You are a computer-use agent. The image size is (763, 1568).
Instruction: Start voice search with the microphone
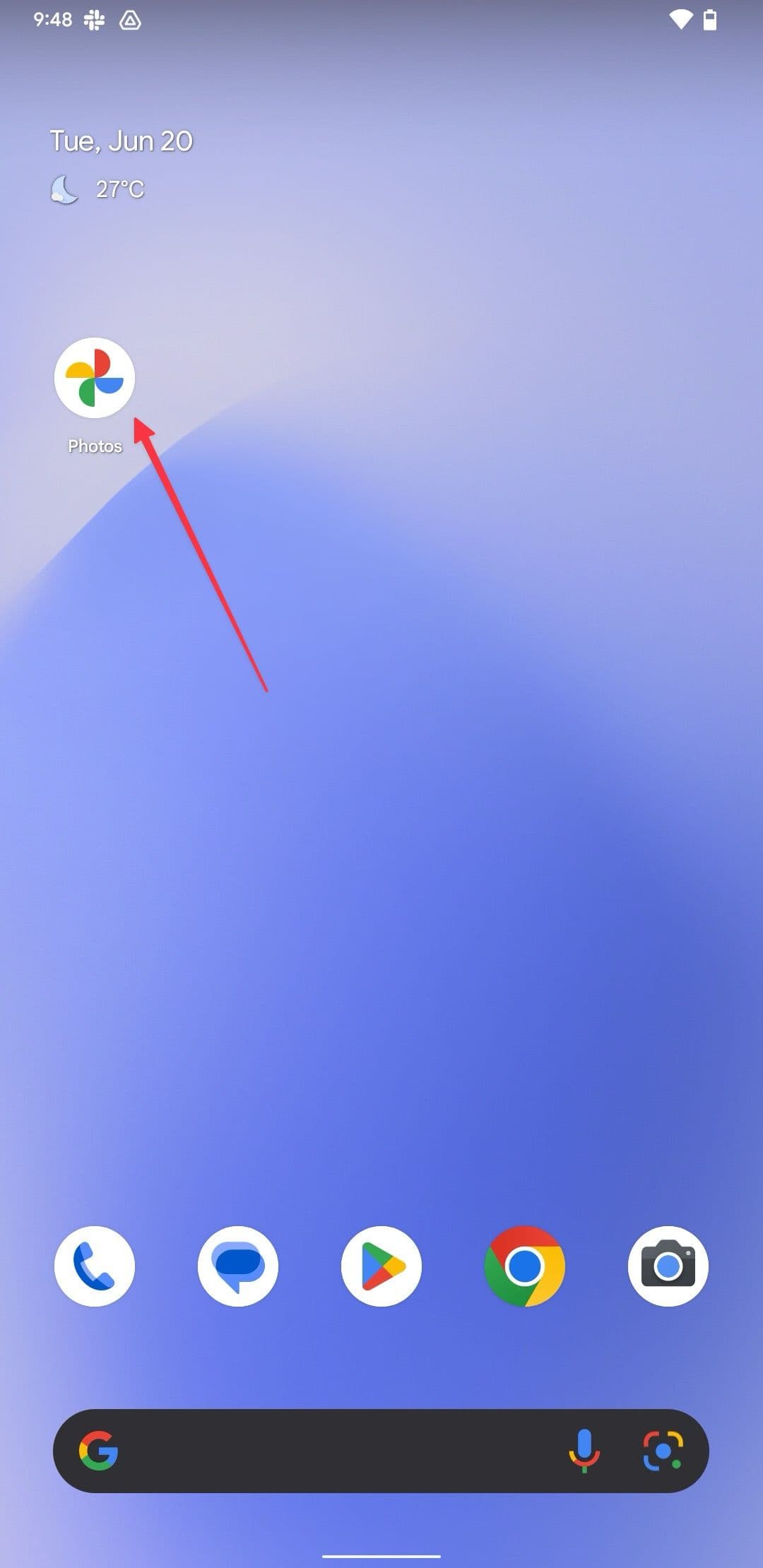tap(584, 1451)
